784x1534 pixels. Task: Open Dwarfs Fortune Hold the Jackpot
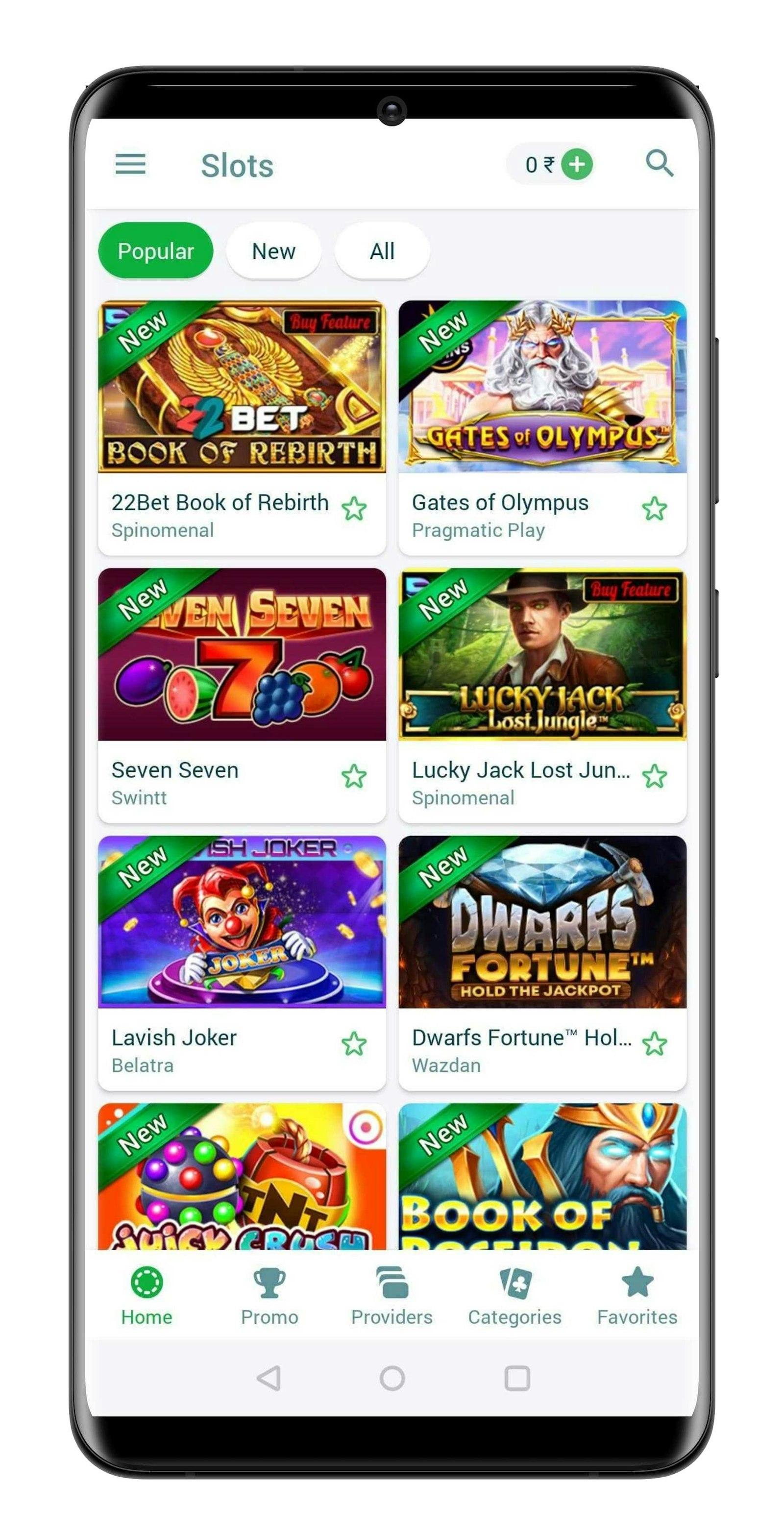[542, 921]
